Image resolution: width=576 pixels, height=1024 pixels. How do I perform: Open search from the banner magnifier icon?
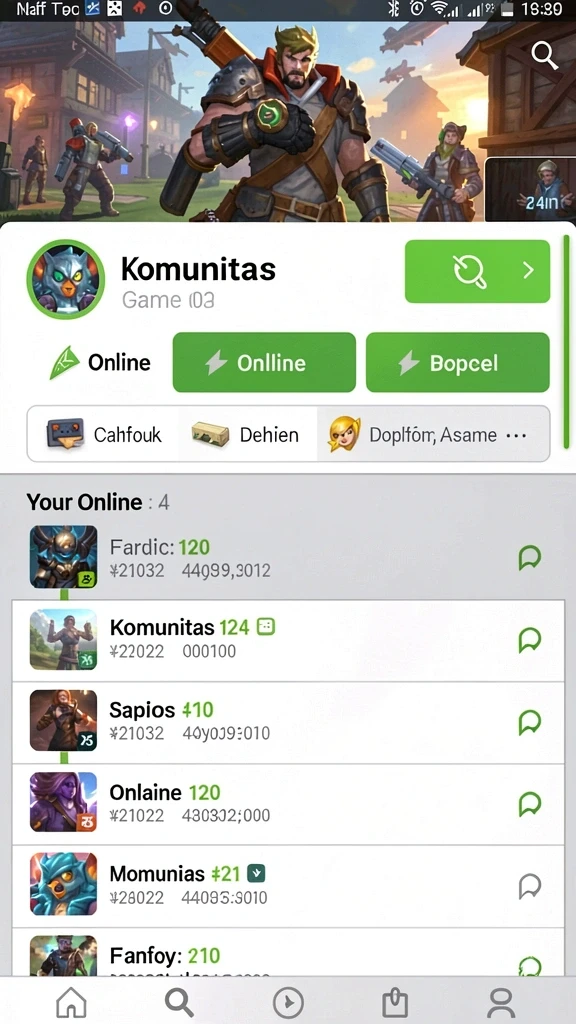(544, 56)
